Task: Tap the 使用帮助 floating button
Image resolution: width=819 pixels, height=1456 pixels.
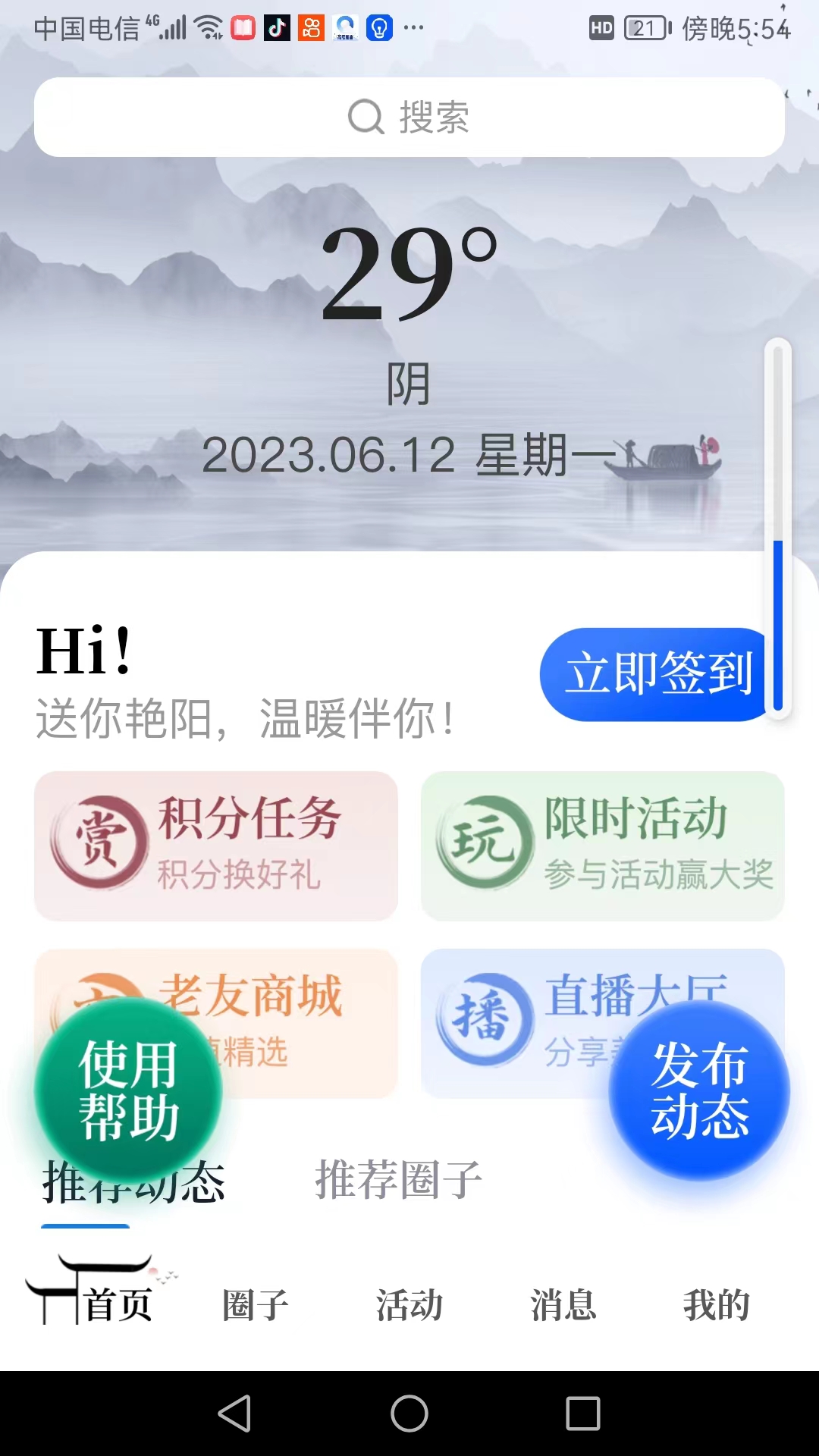Action: pyautogui.click(x=128, y=1090)
